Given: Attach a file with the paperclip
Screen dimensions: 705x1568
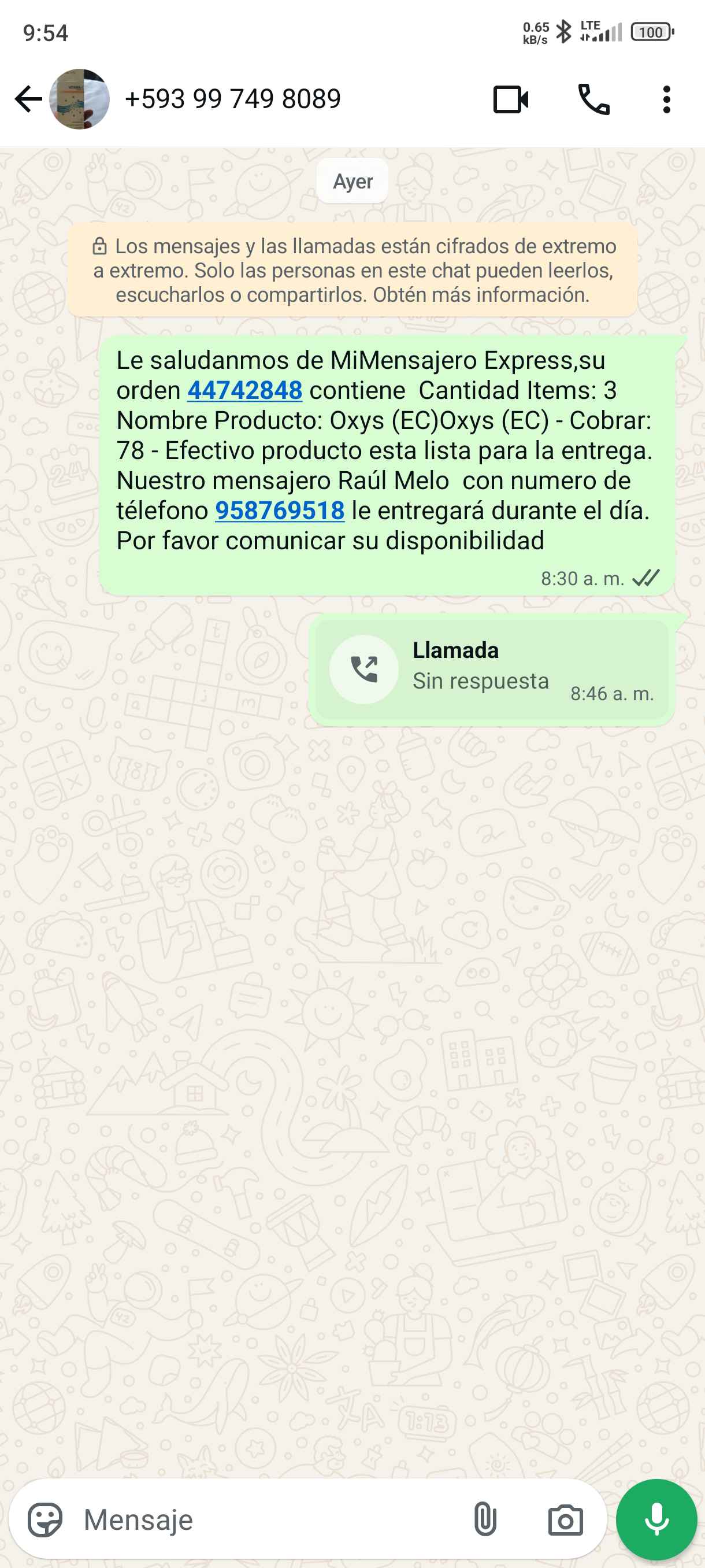Looking at the screenshot, I should pos(485,1520).
